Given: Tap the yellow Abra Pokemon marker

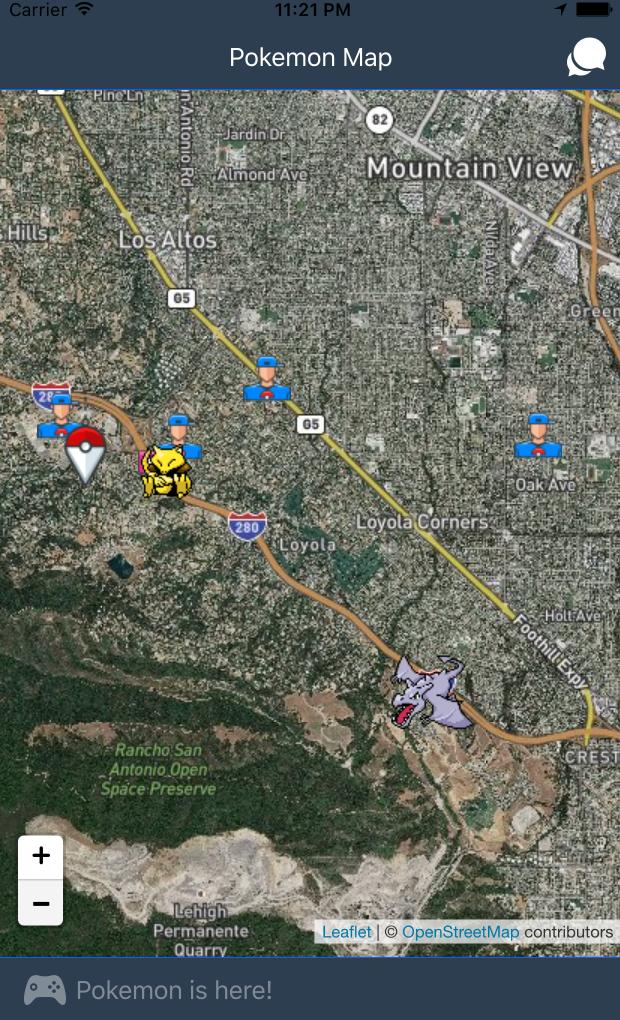Looking at the screenshot, I should (x=164, y=472).
